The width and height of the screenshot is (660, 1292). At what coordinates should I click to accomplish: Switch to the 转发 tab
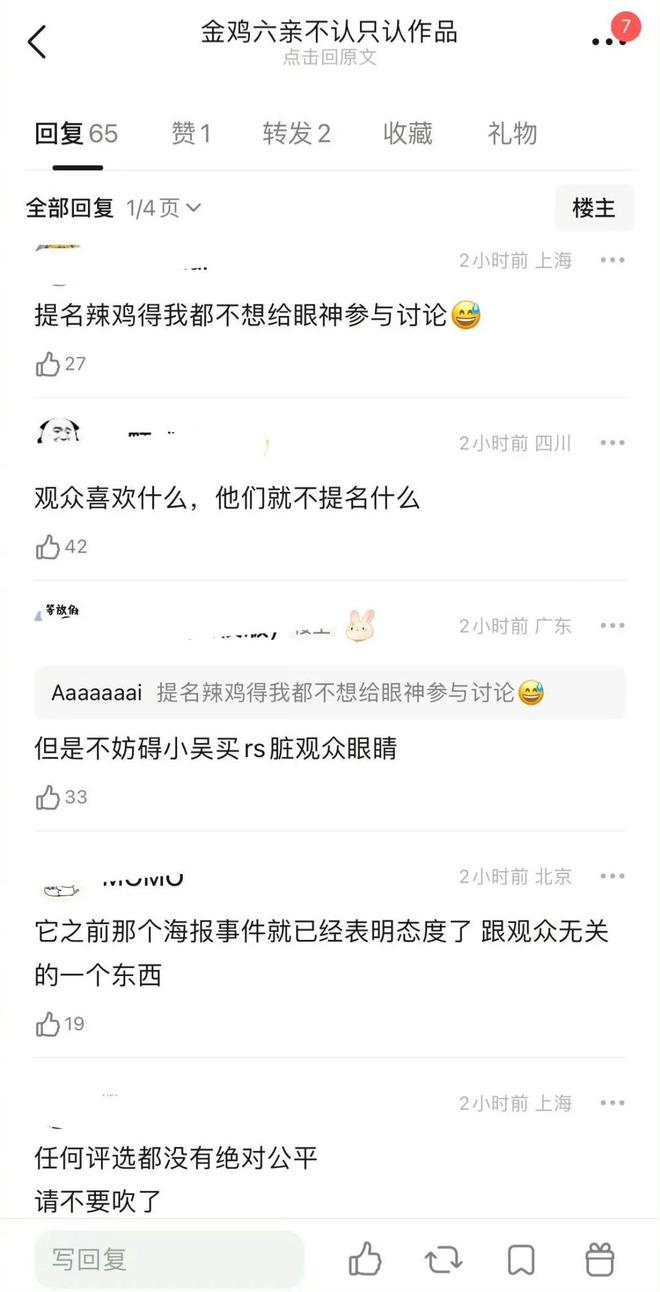(x=296, y=133)
